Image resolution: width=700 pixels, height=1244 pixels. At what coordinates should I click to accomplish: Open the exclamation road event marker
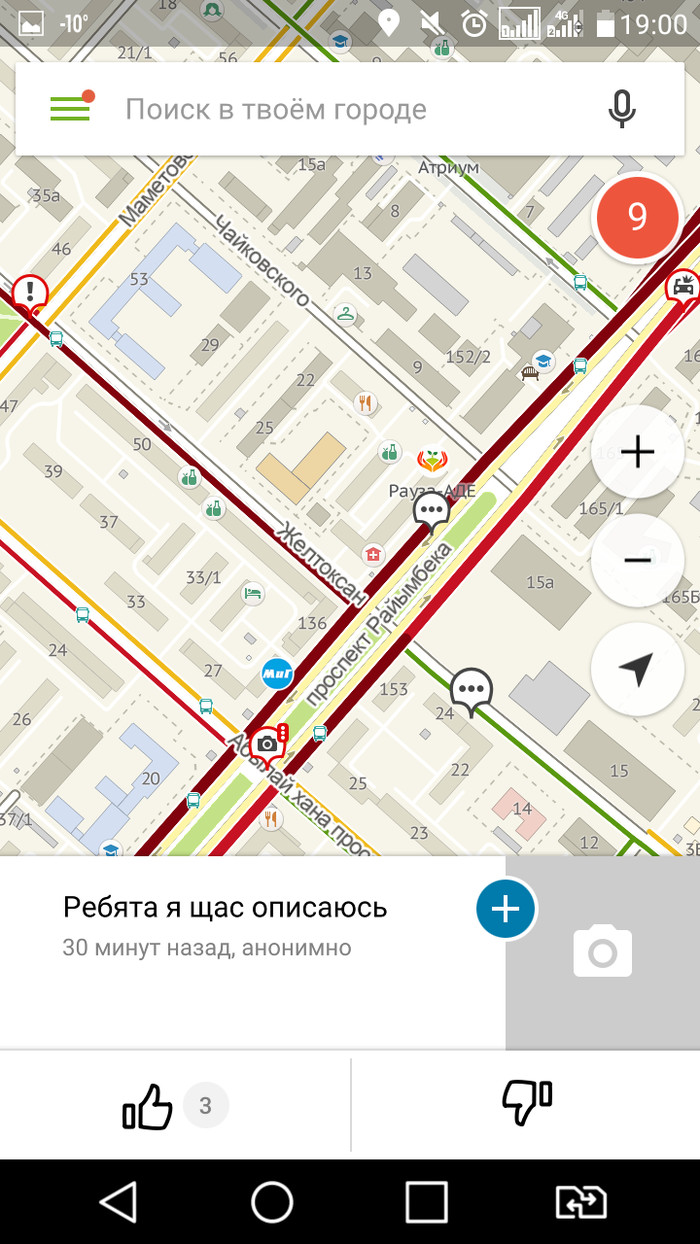point(31,292)
